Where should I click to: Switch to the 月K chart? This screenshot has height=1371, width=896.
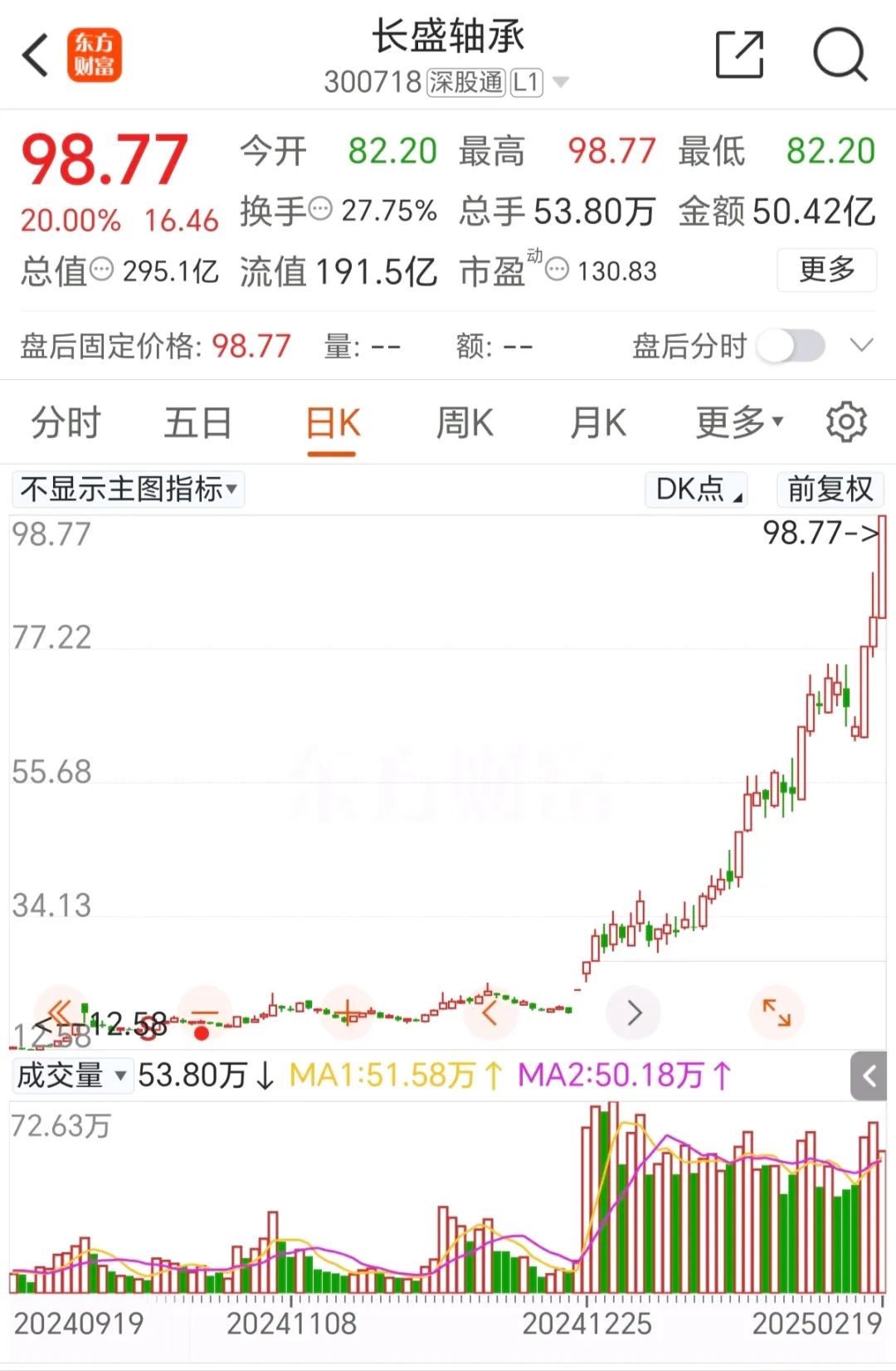[x=597, y=423]
